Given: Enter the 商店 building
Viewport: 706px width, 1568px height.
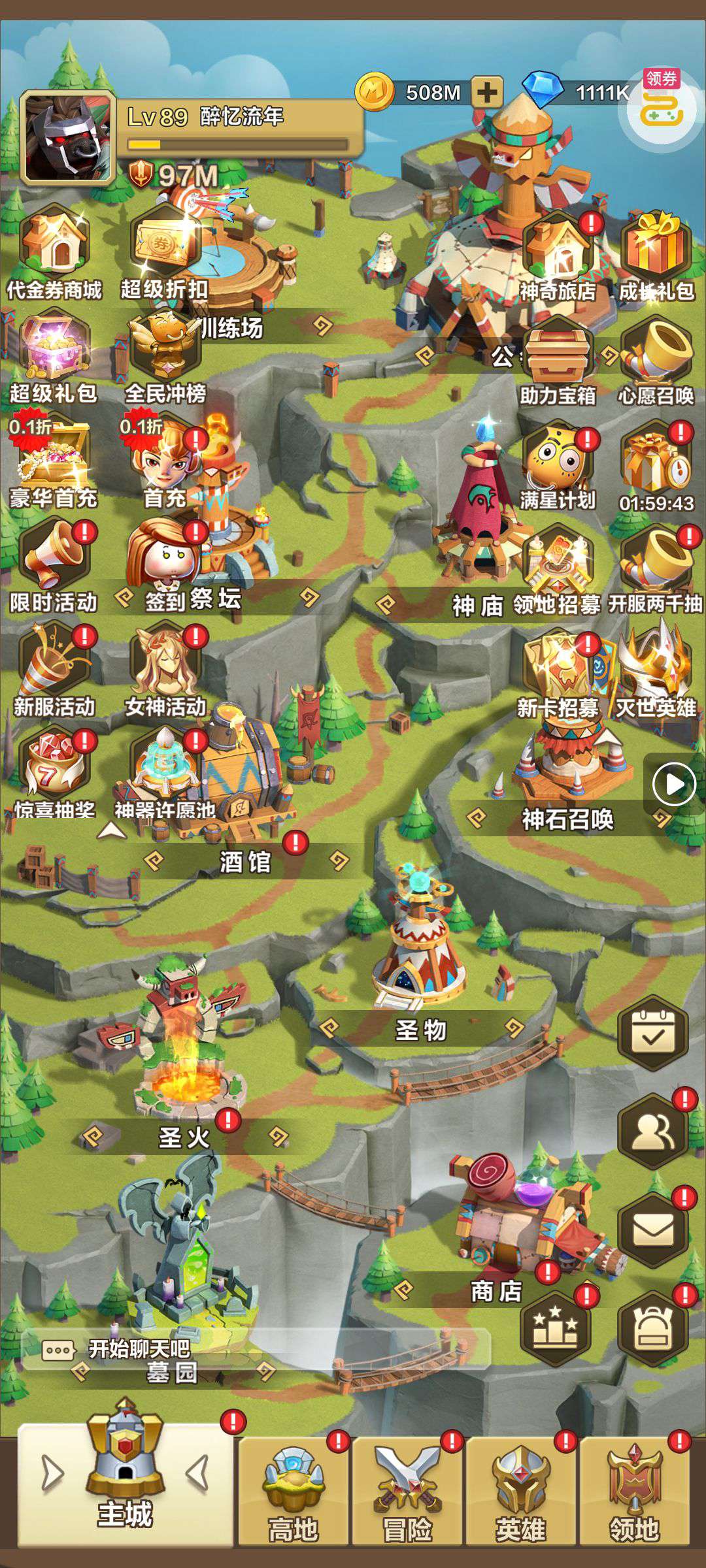Looking at the screenshot, I should pos(496,1291).
